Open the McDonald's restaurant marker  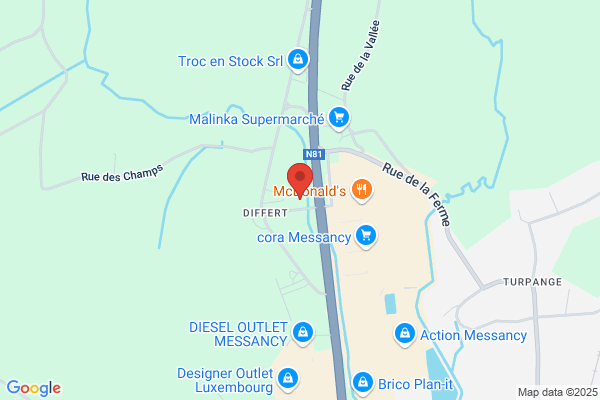tap(362, 191)
